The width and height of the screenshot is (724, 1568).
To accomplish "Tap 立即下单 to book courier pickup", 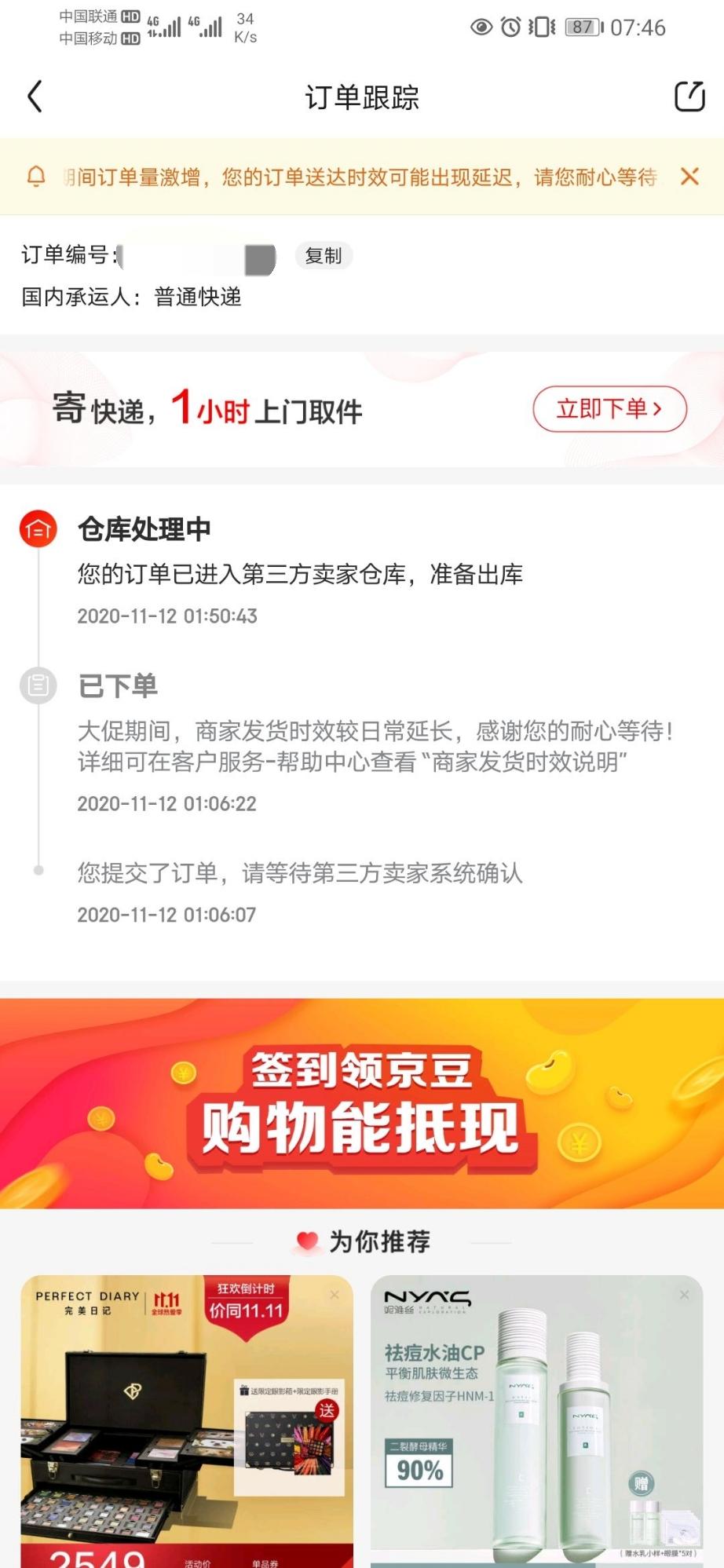I will click(609, 408).
